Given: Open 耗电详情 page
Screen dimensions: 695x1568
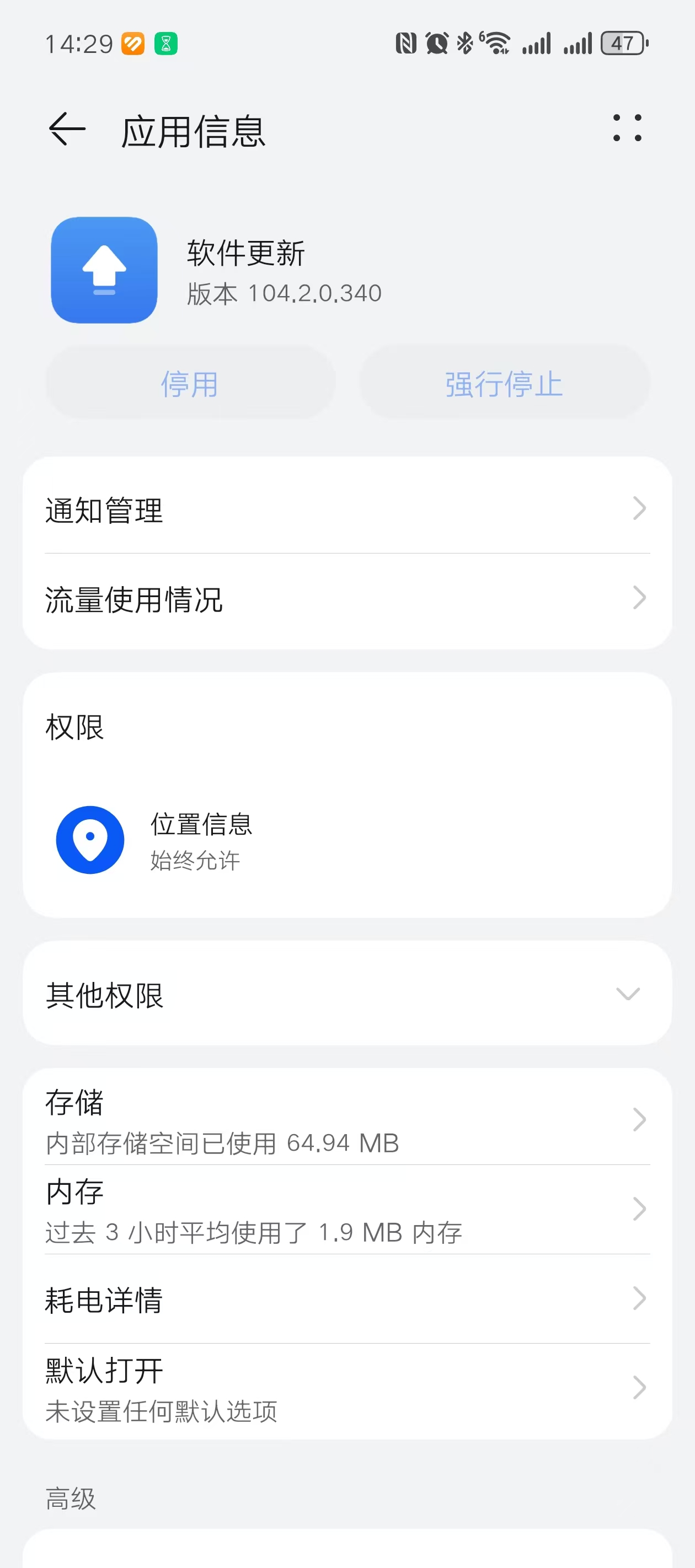Looking at the screenshot, I should click(x=347, y=1299).
